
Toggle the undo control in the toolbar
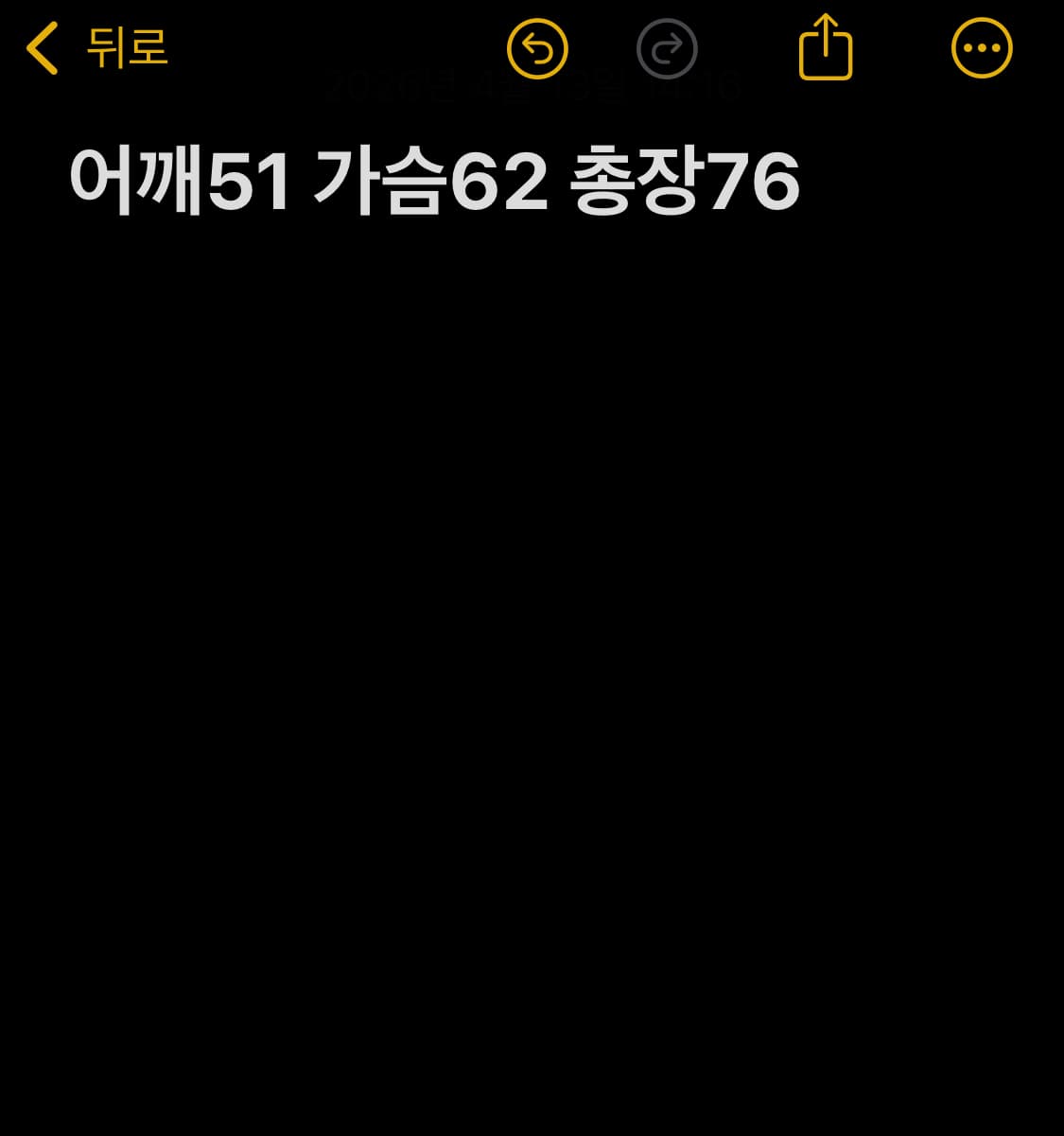click(535, 47)
